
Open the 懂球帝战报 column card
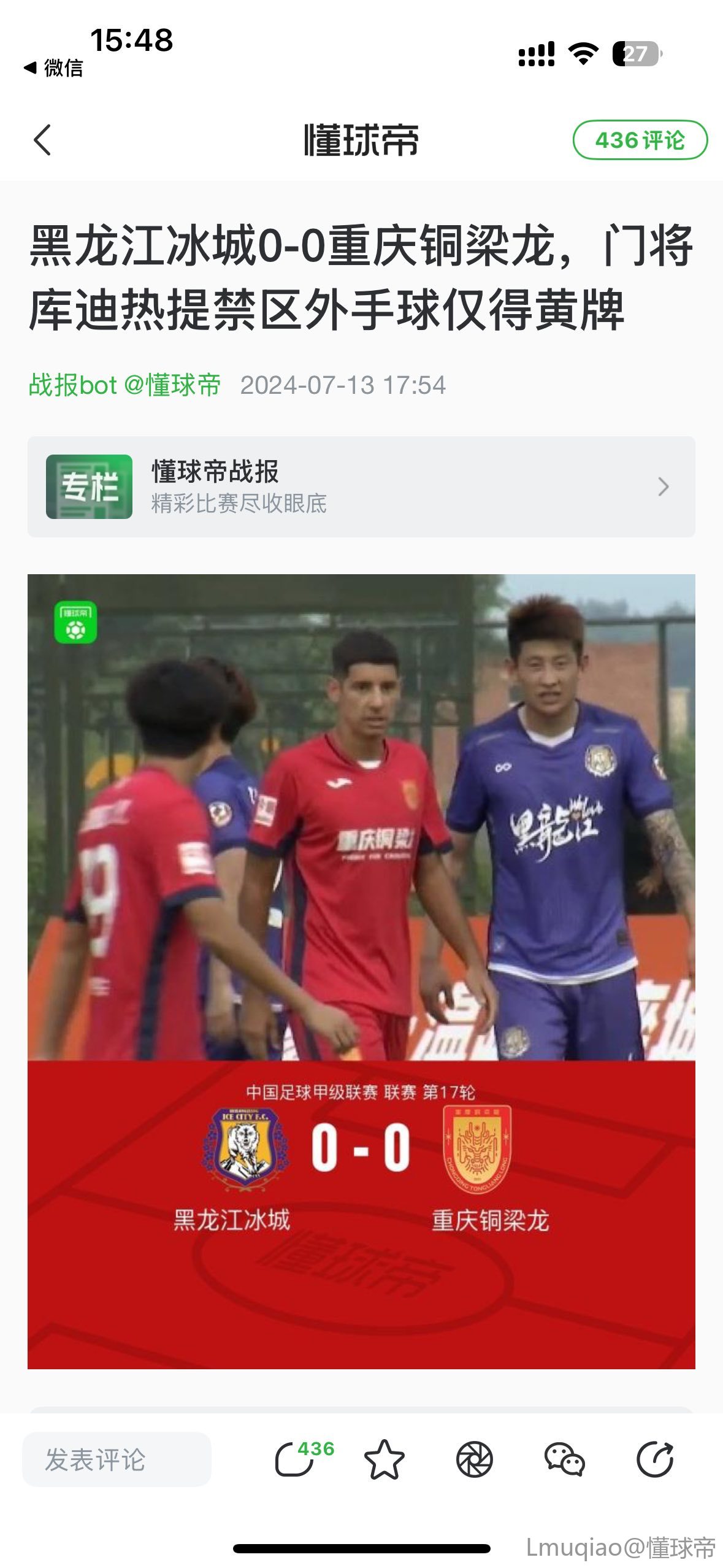[x=361, y=486]
